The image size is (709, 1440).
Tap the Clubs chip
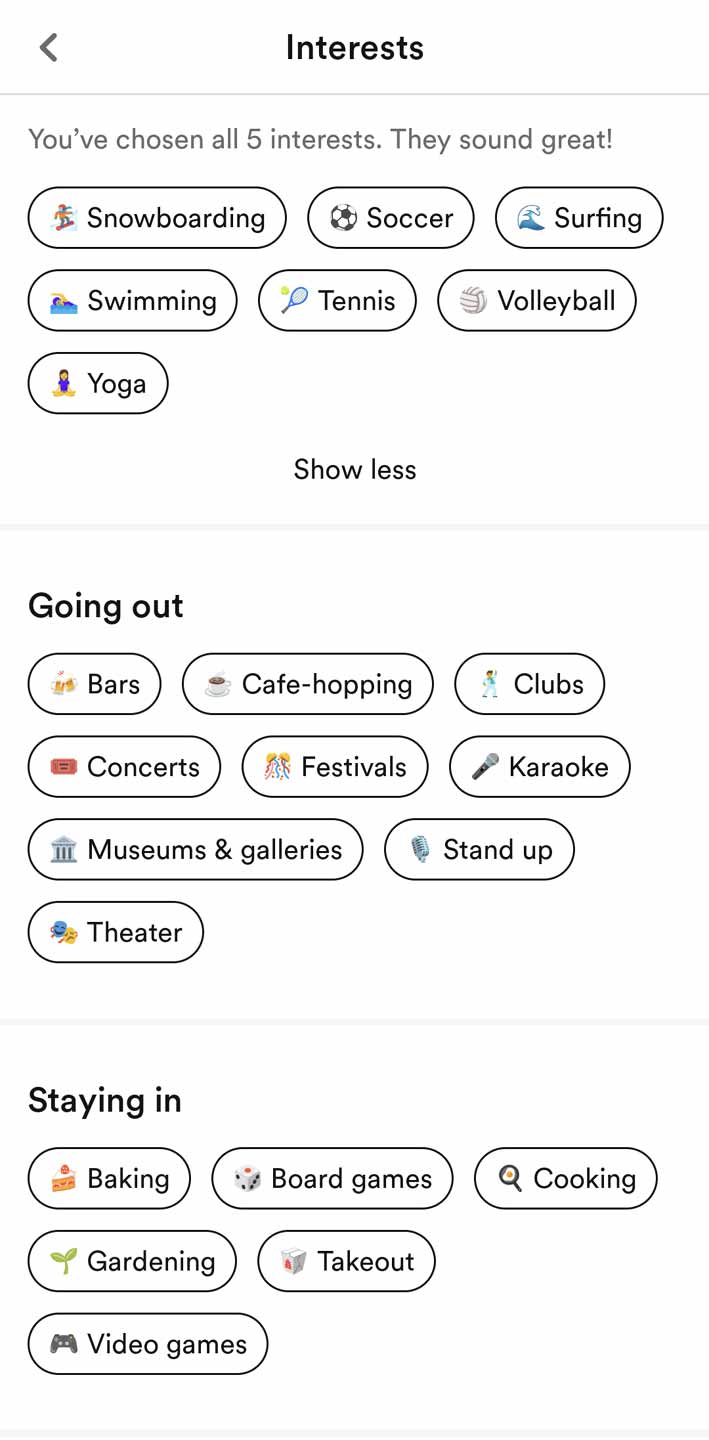tap(530, 684)
